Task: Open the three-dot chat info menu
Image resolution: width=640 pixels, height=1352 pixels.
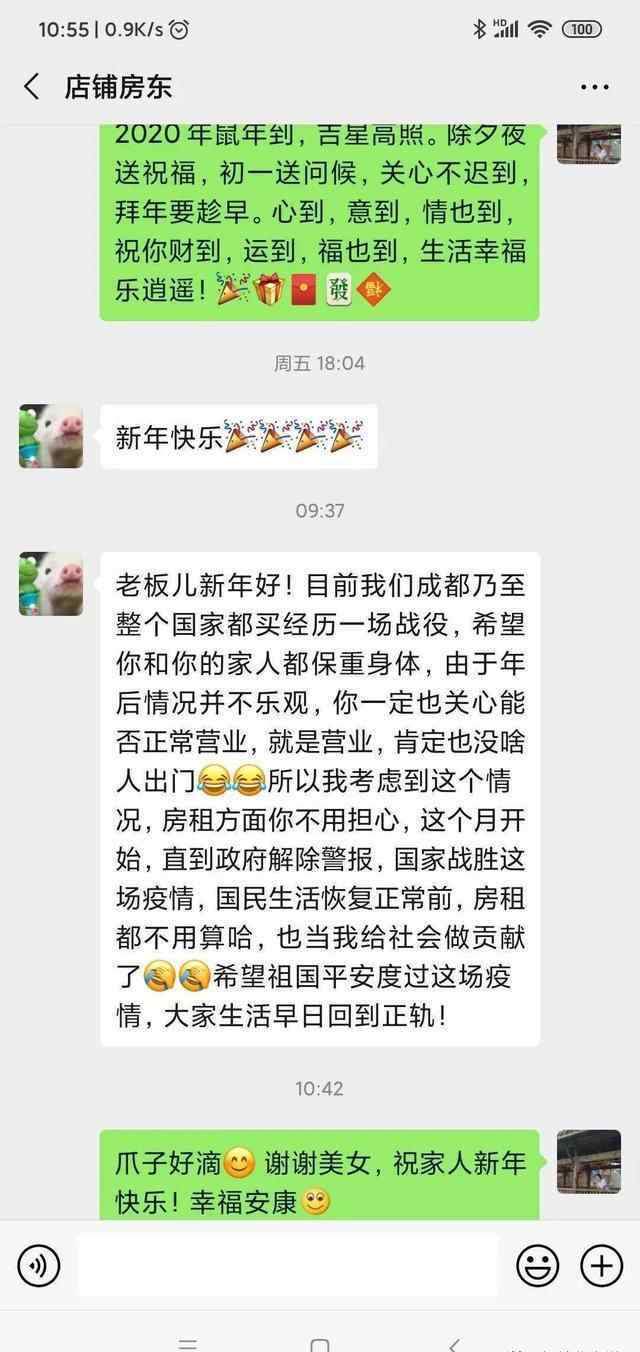Action: pyautogui.click(x=594, y=87)
